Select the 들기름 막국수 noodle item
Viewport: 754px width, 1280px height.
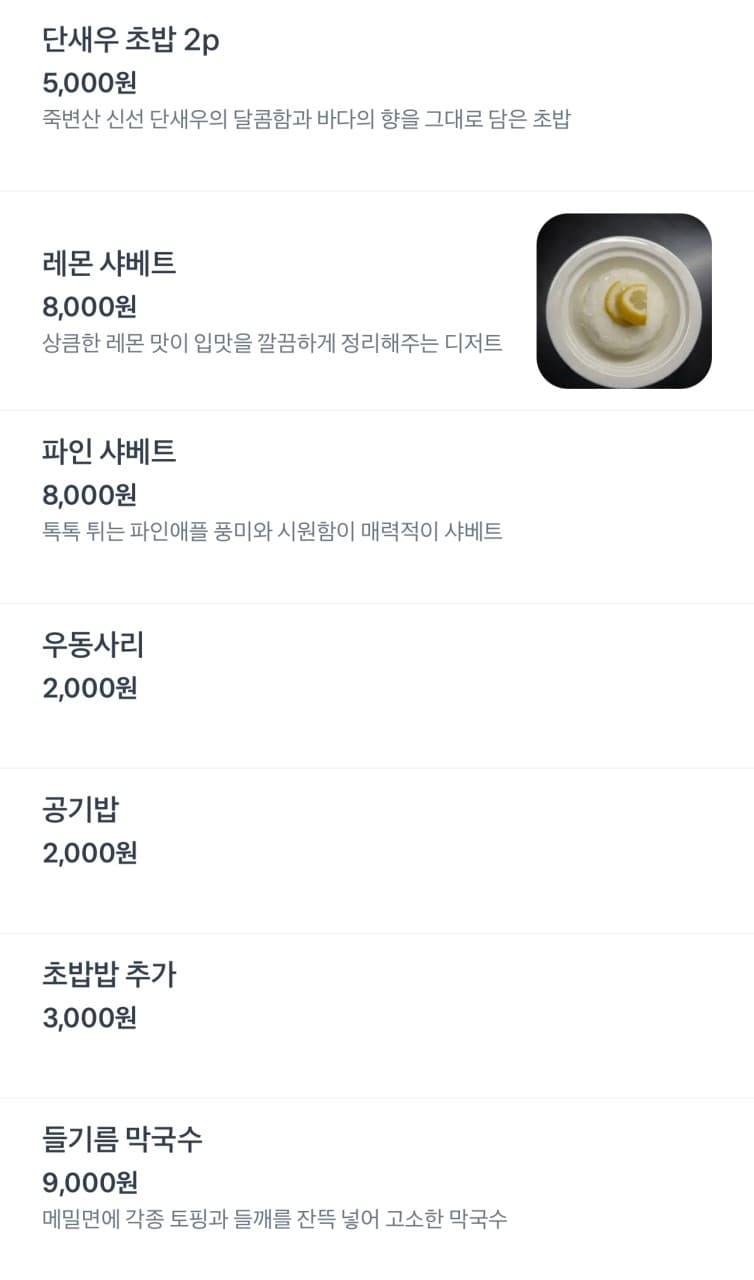tap(120, 1140)
